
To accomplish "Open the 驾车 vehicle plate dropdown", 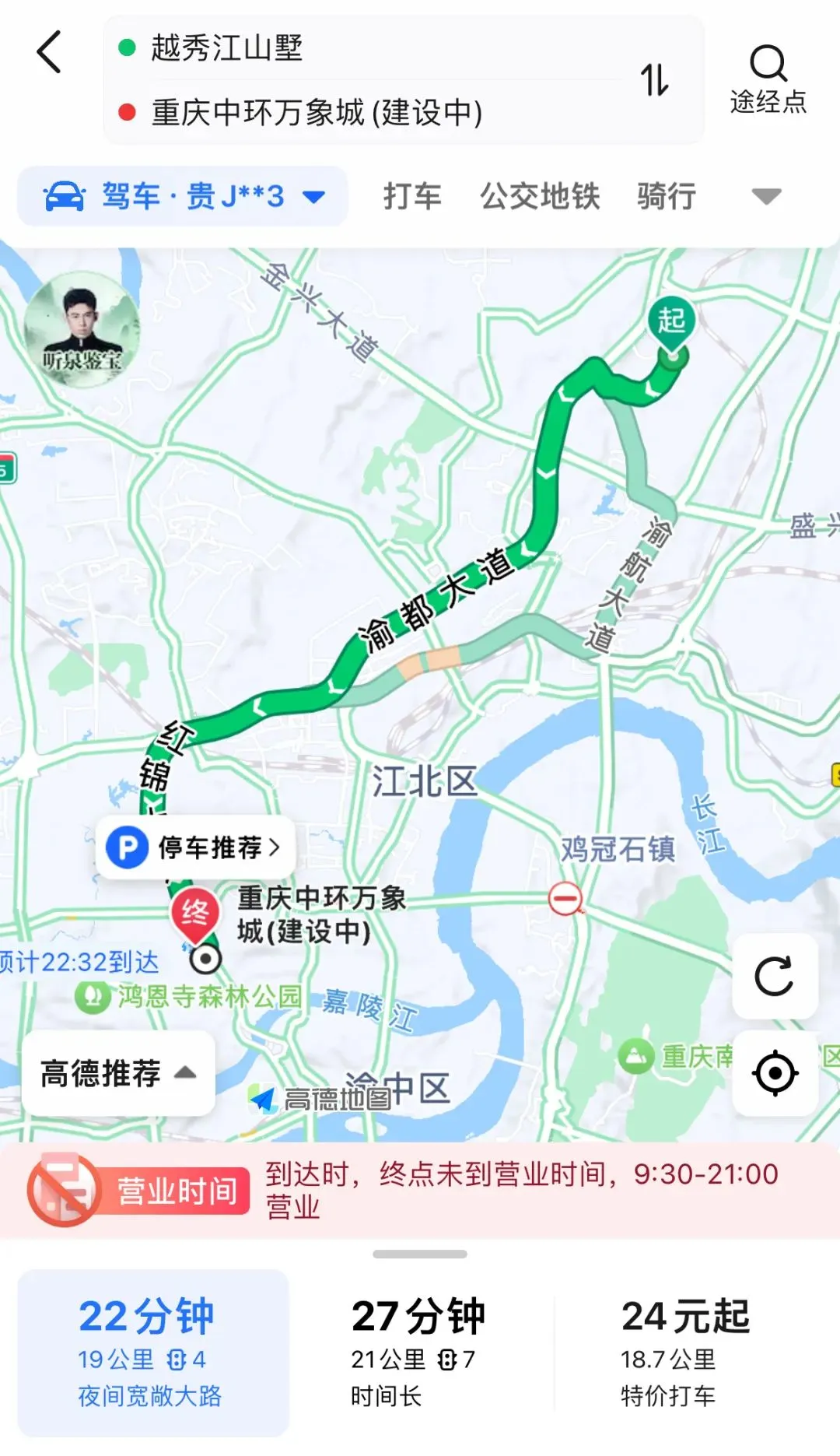I will (183, 196).
